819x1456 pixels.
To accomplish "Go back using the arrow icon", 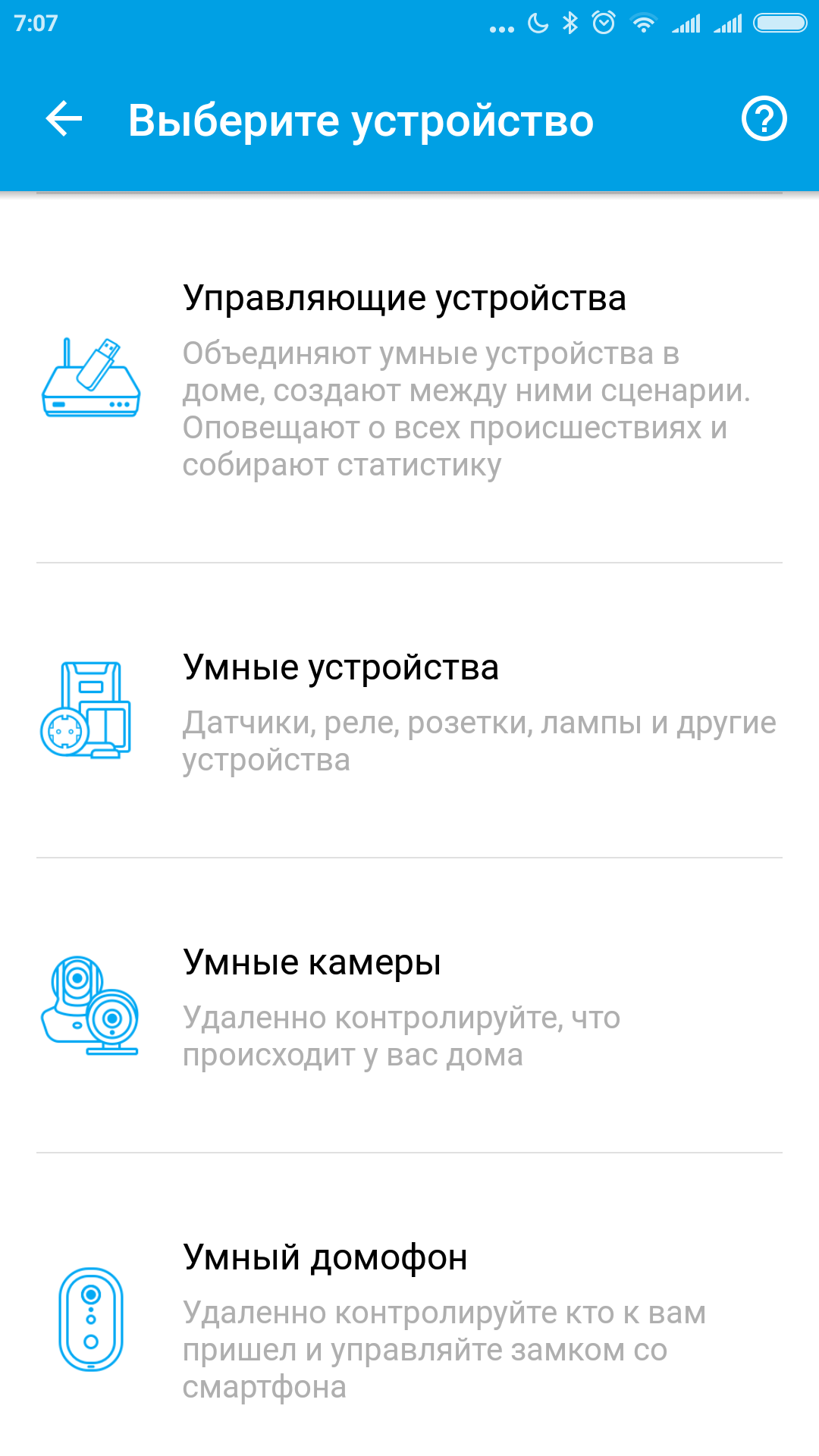I will (64, 119).
